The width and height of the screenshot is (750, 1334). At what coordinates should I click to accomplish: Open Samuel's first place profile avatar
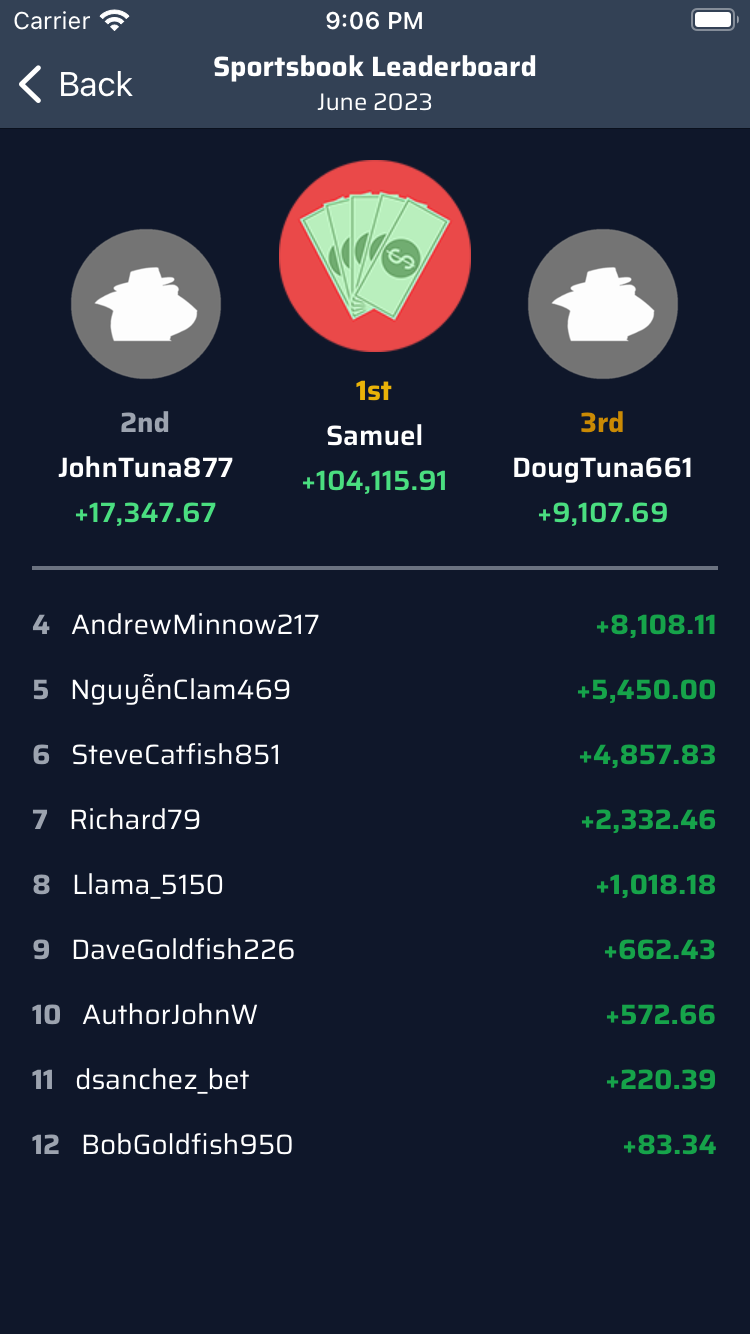tap(375, 257)
